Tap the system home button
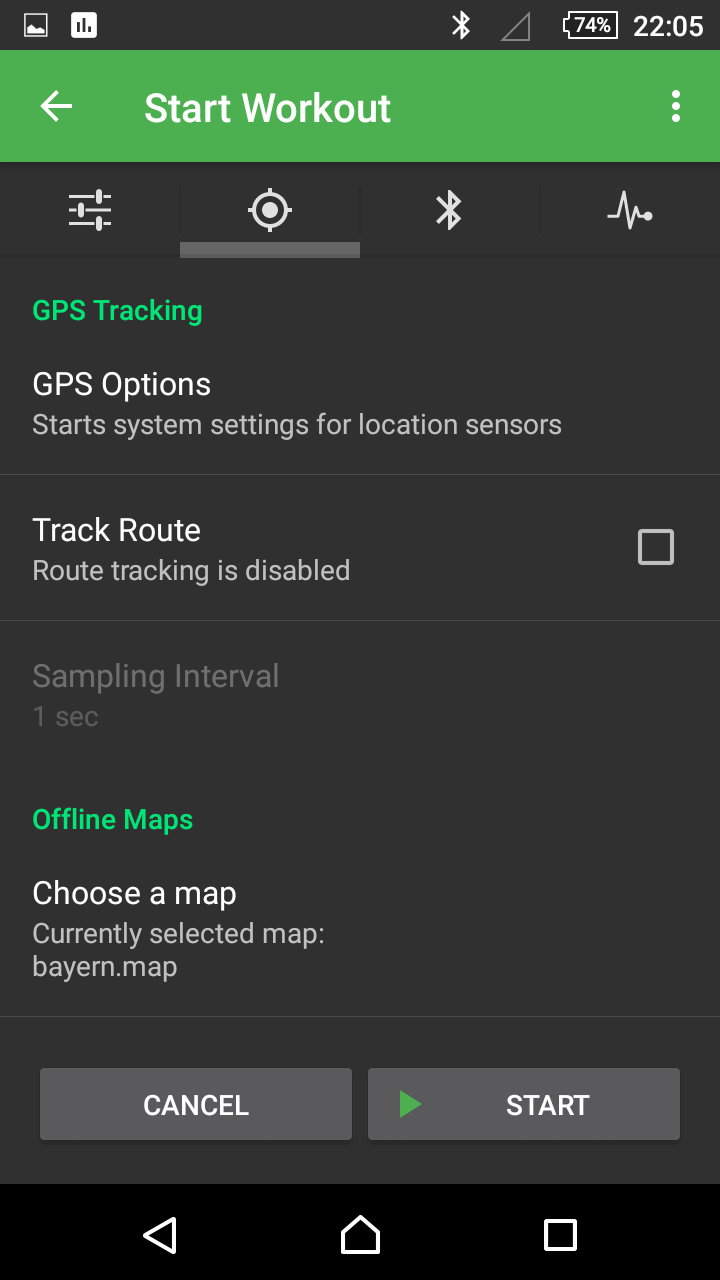The image size is (720, 1280). pyautogui.click(x=360, y=1234)
